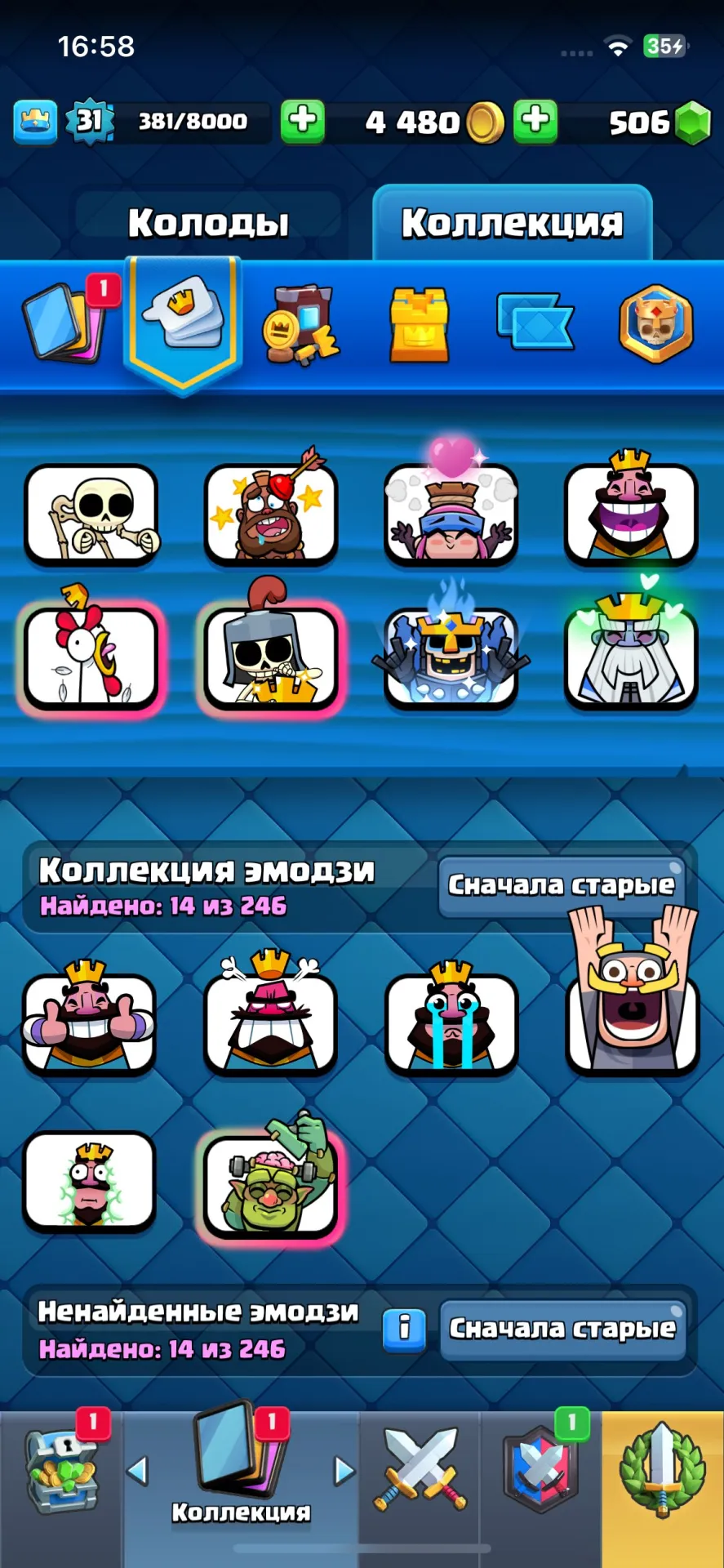
Task: Open the laurel sword events tab
Action: (x=662, y=1470)
